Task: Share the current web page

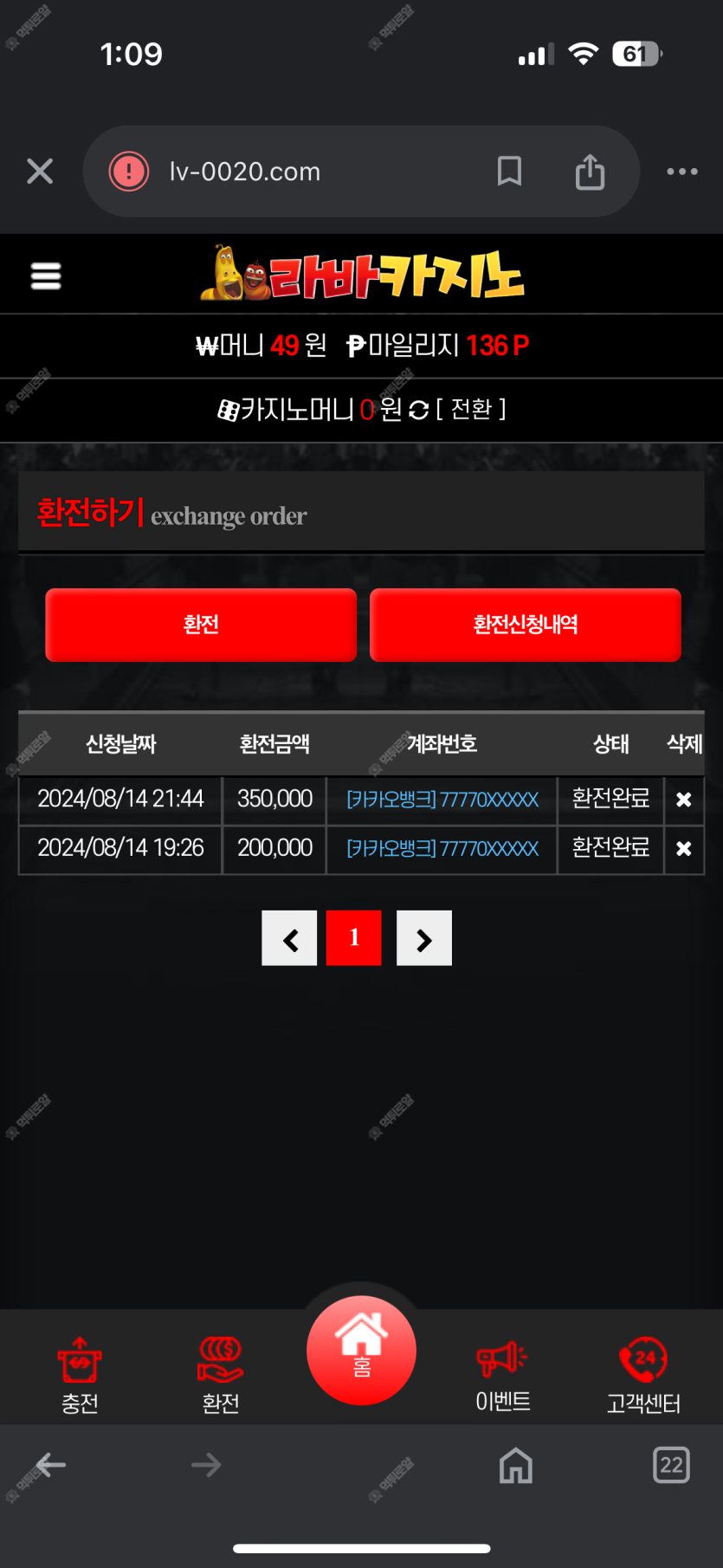Action: (590, 172)
